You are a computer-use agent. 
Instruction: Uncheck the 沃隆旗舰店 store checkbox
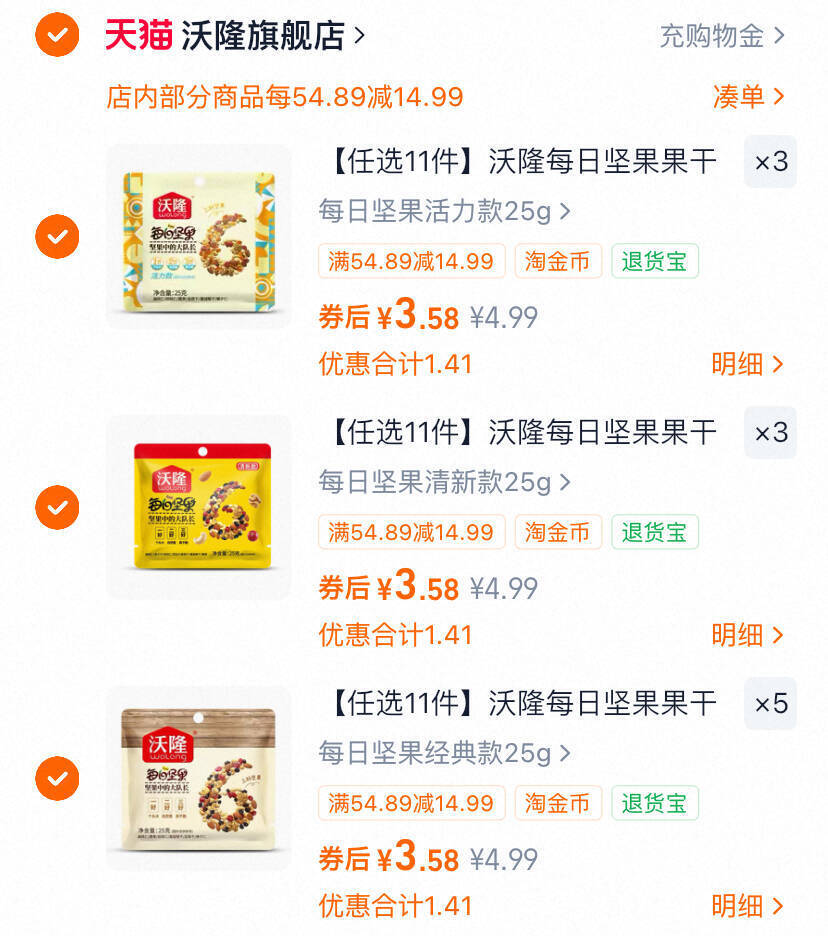coord(57,36)
